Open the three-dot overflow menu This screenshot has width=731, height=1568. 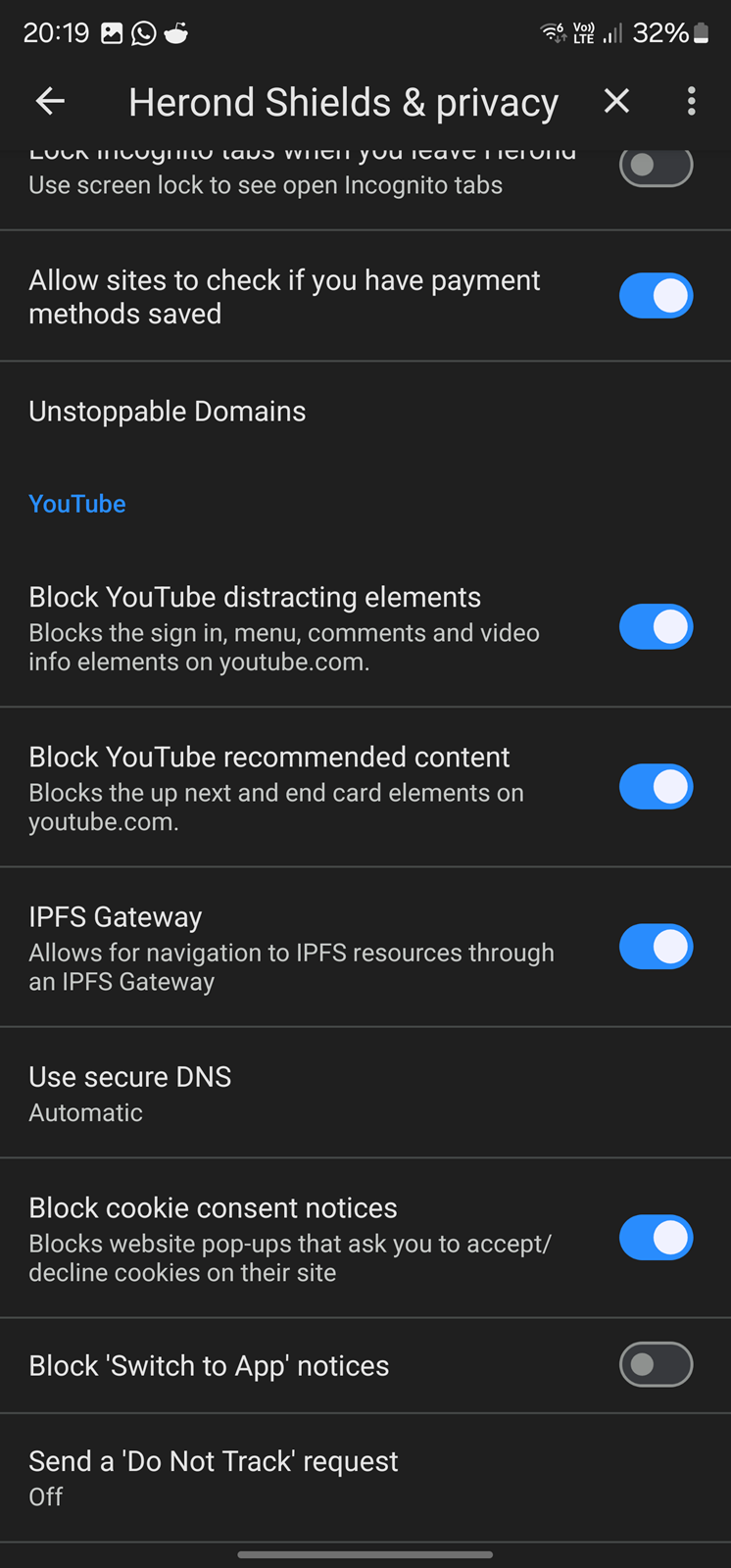[x=692, y=101]
